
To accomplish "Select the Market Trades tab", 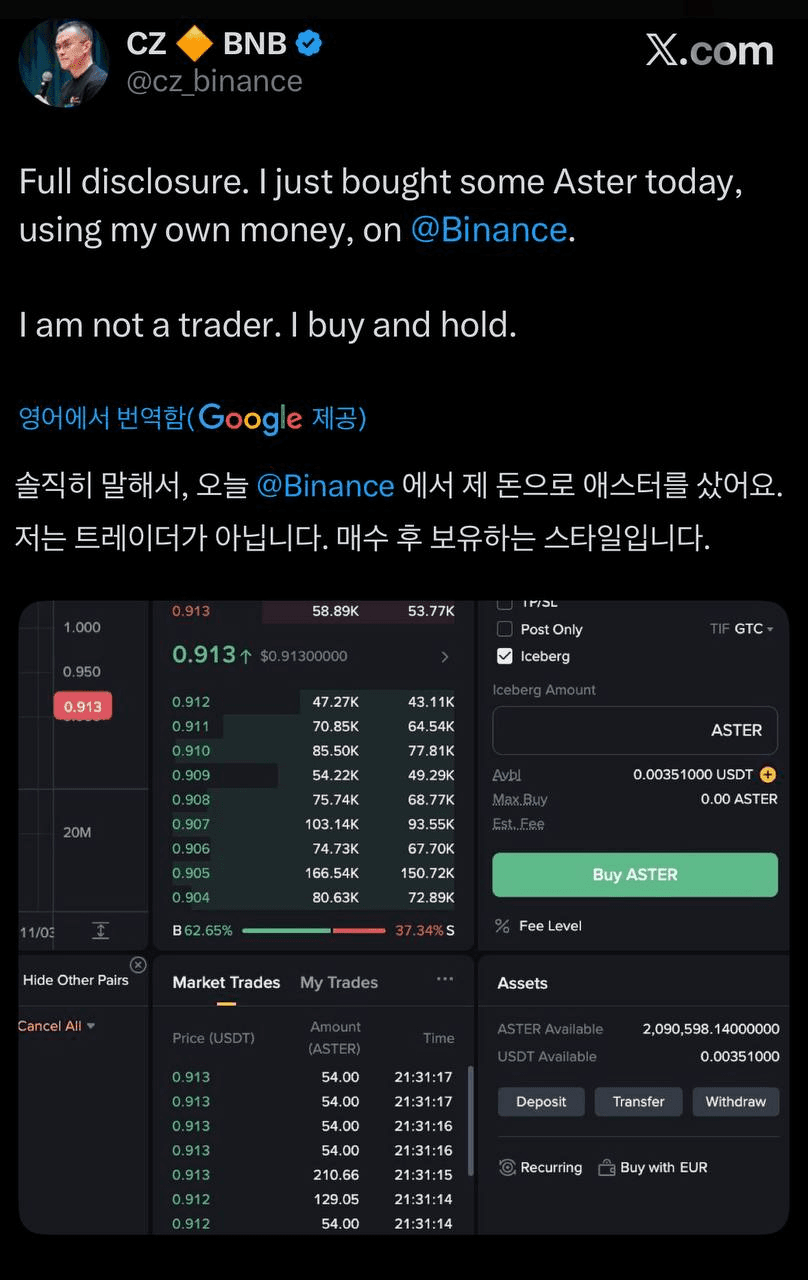I will click(x=225, y=982).
